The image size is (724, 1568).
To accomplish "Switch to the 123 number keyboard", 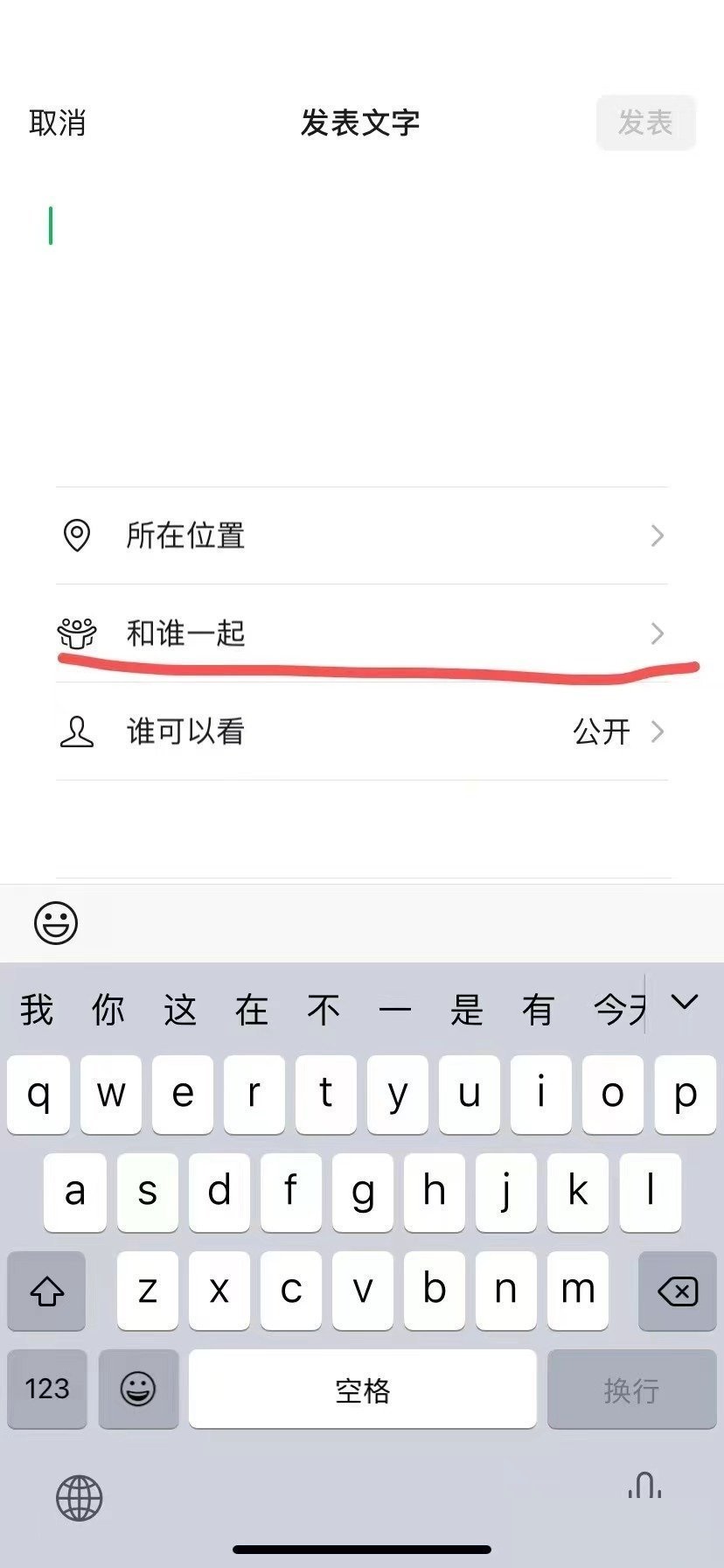I will (45, 1389).
